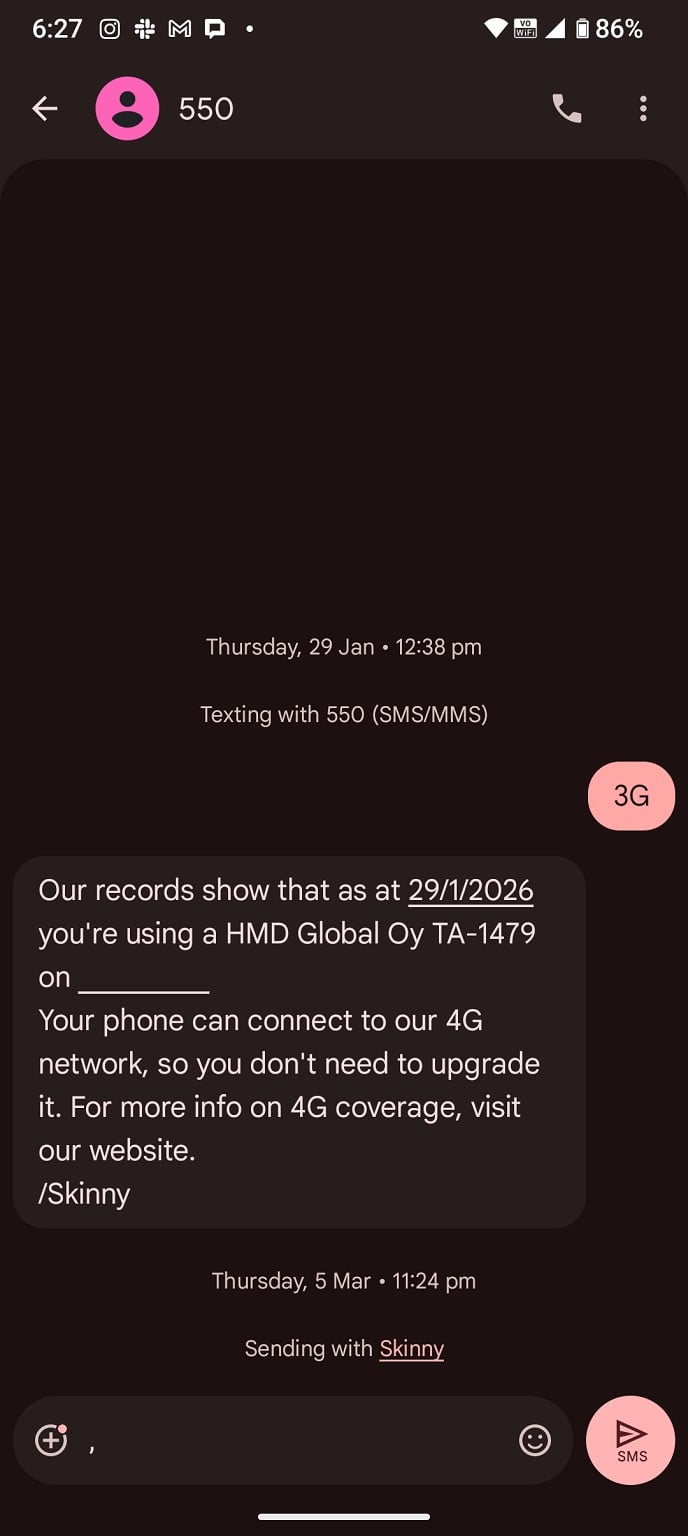
Task: Go back to the conversations list
Action: (x=45, y=109)
